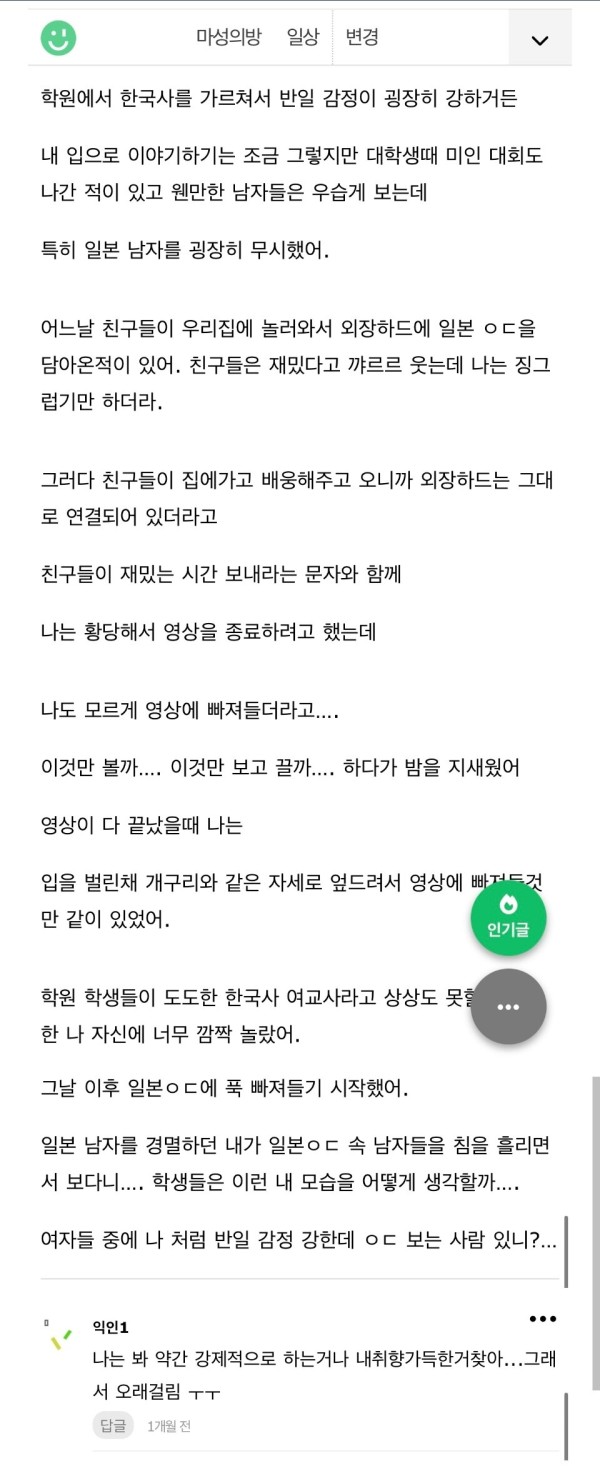Open overflow menu on 익인1's comment

click(x=542, y=1318)
